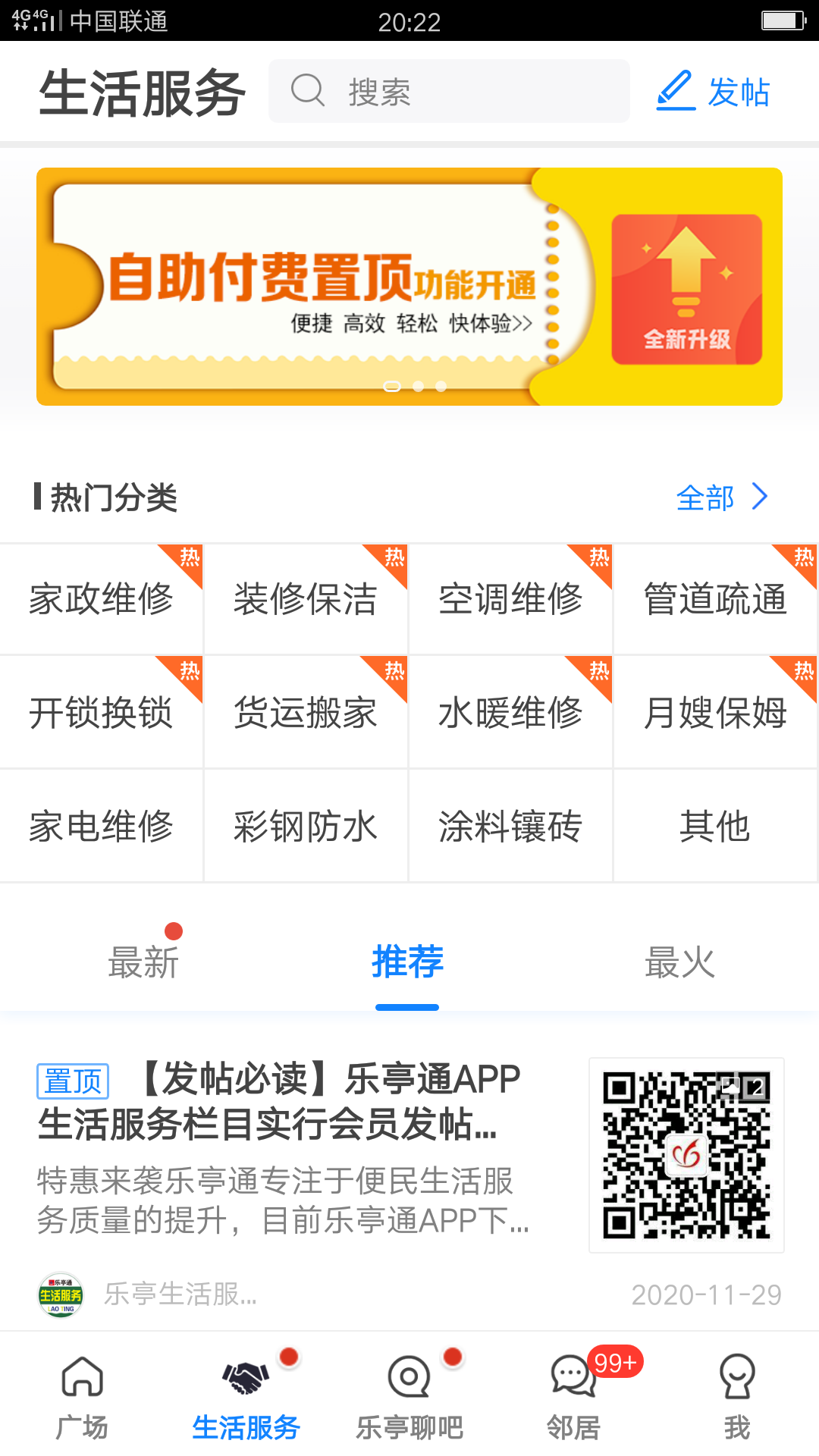Choose the 家电维修 category
The height and width of the screenshot is (1456, 819).
click(102, 826)
